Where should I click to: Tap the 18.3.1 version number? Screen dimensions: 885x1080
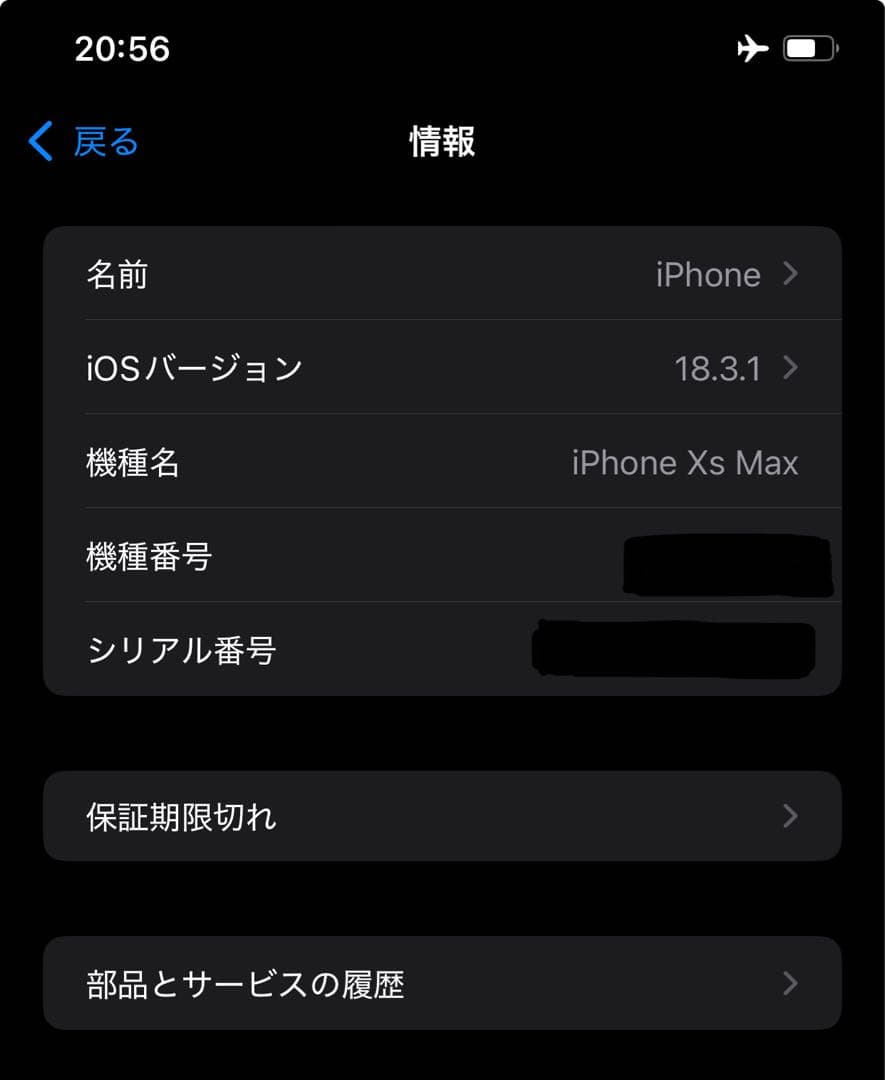(x=720, y=368)
